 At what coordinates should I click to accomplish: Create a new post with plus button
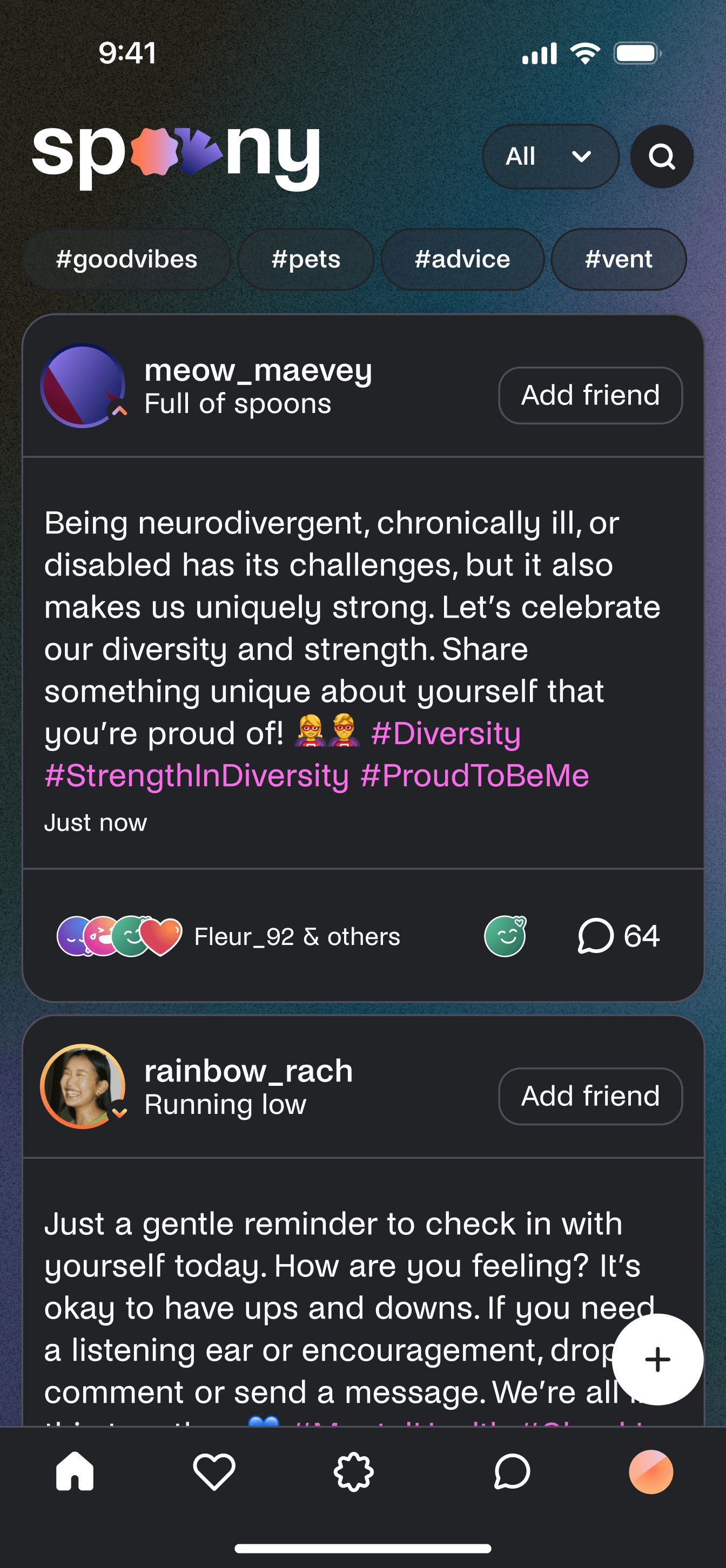pos(657,1359)
